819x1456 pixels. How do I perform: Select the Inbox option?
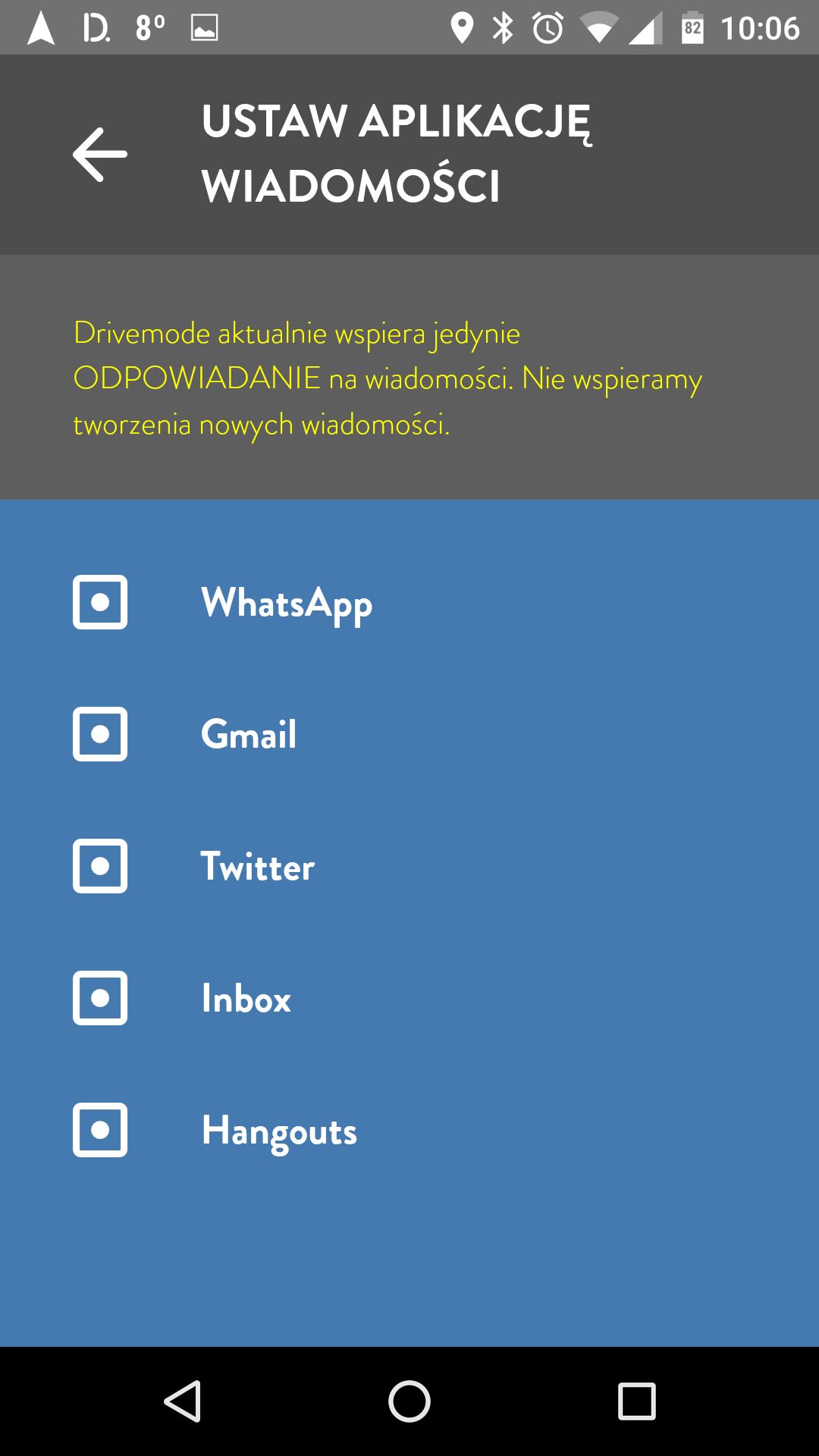[x=409, y=998]
